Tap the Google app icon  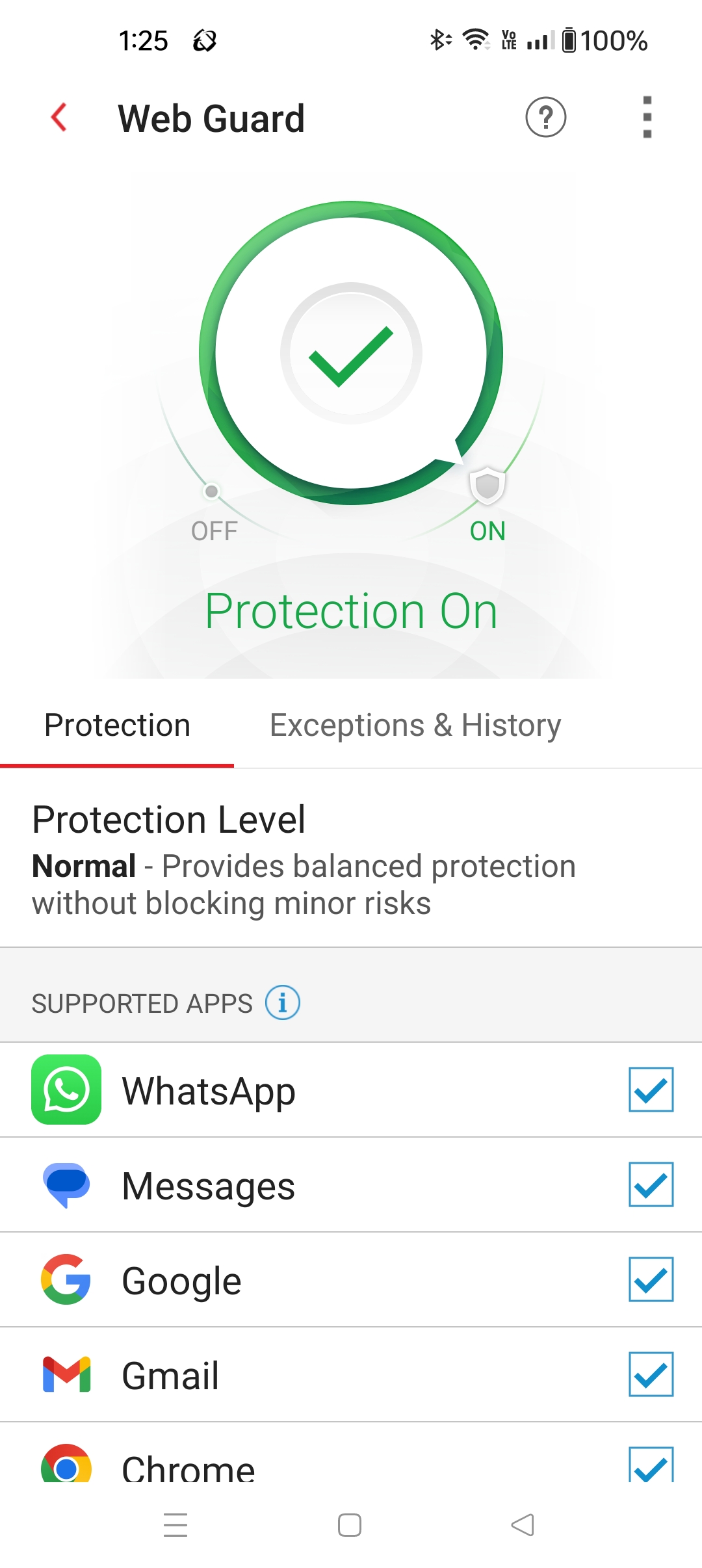[68, 1279]
